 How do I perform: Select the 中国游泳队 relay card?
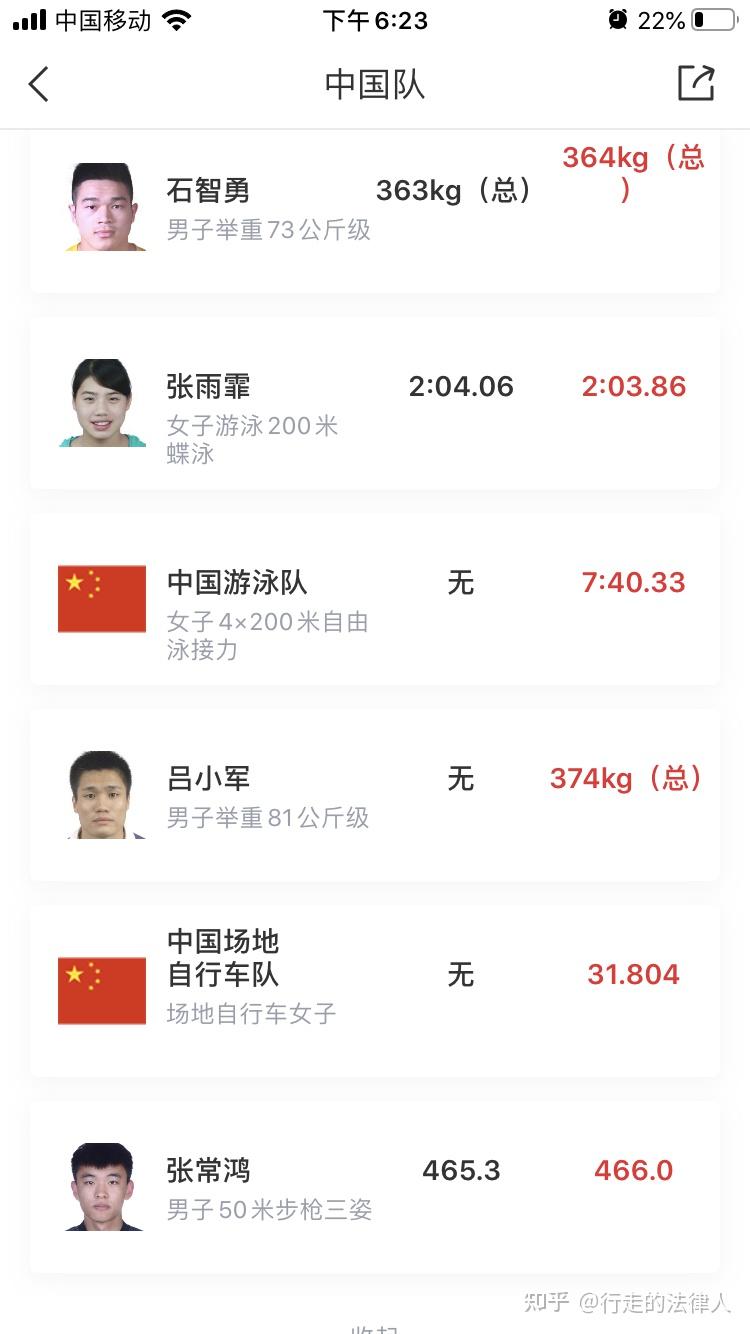tap(374, 599)
